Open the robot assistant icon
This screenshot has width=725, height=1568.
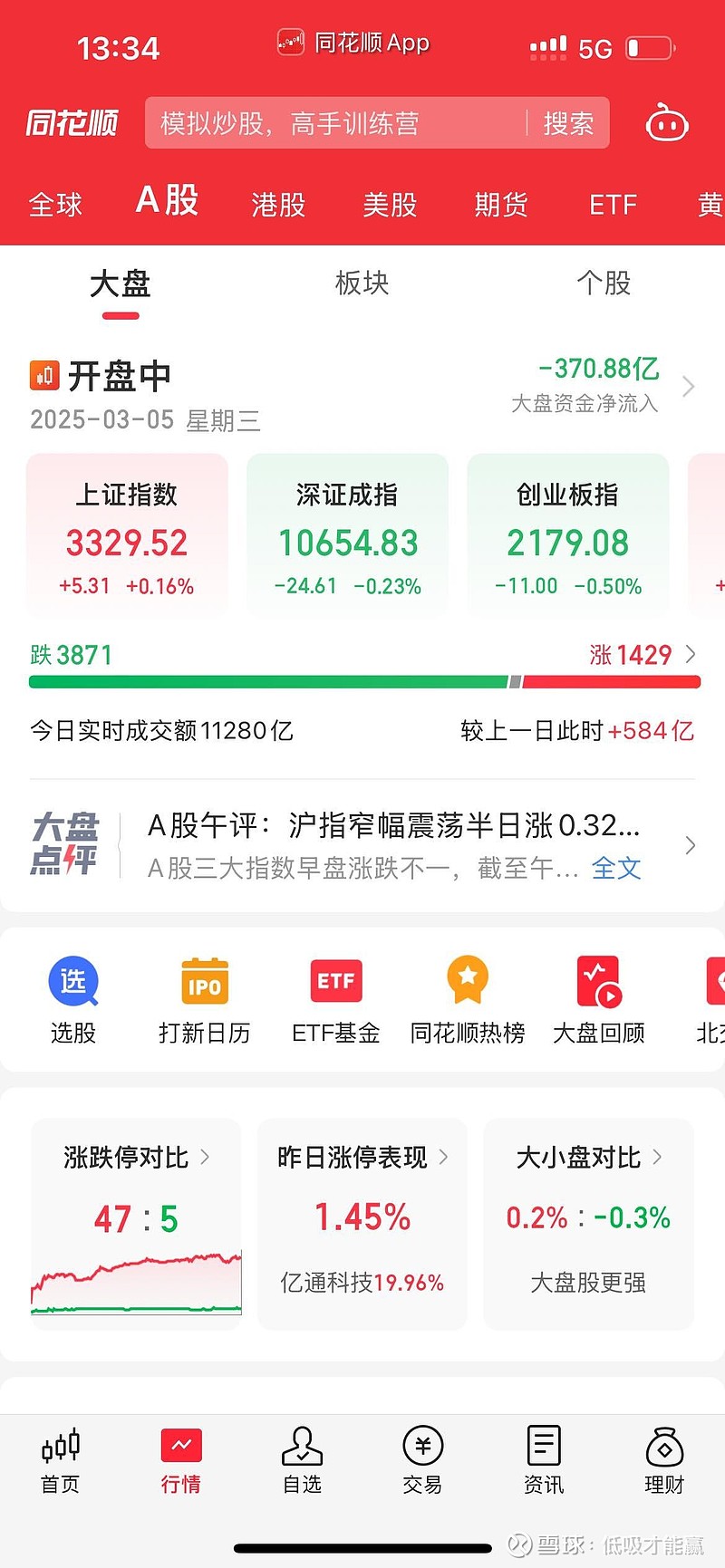click(x=667, y=123)
